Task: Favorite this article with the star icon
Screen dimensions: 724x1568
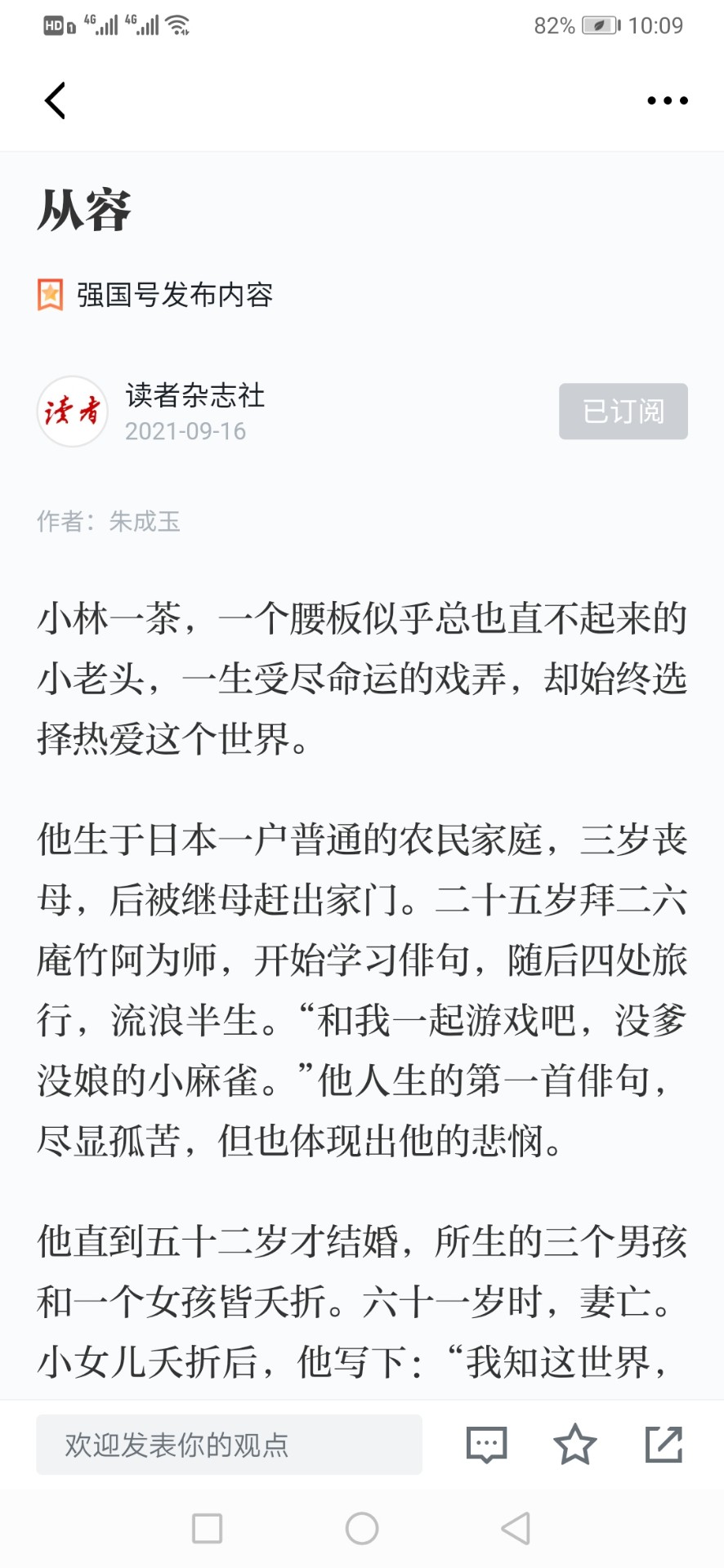Action: [x=575, y=1444]
